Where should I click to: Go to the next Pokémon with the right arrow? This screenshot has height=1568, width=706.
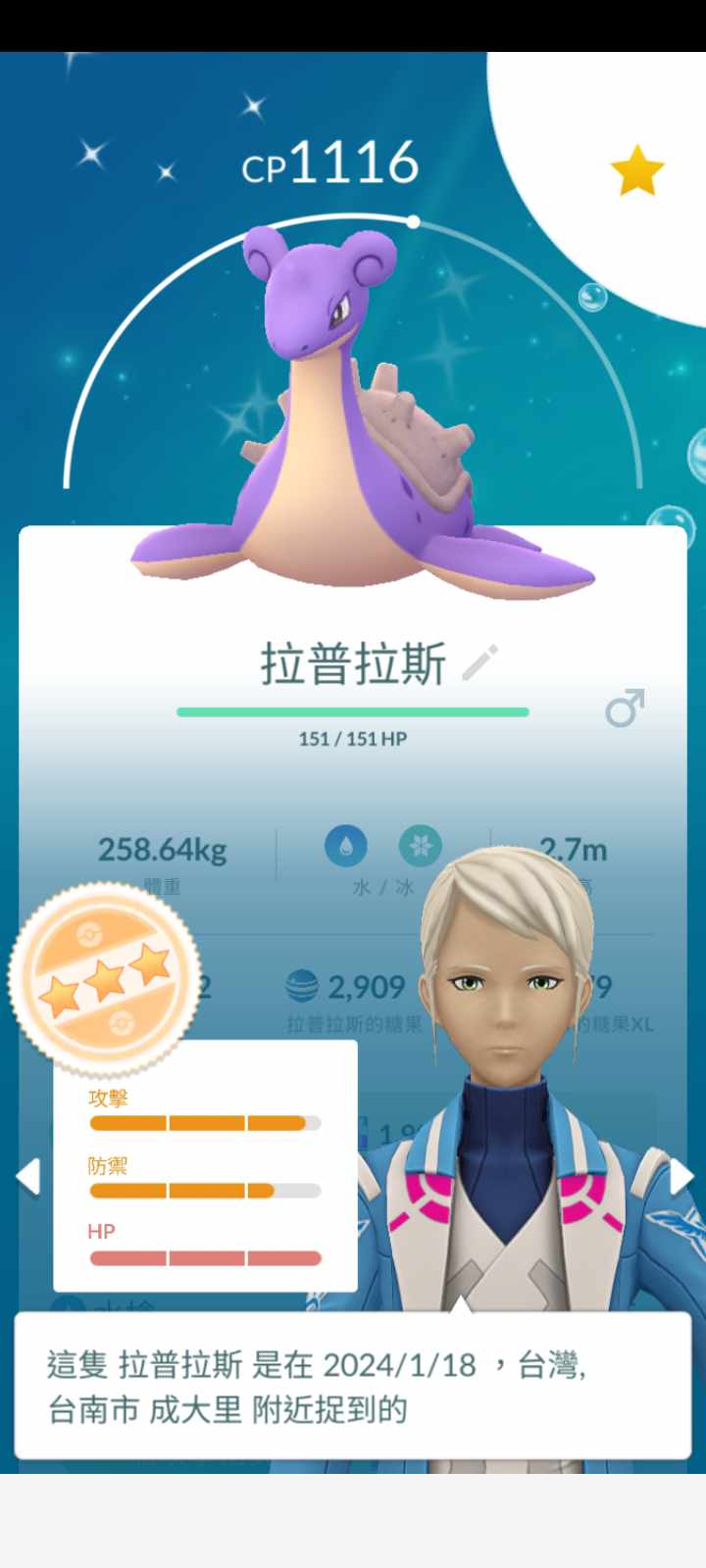[x=681, y=1176]
